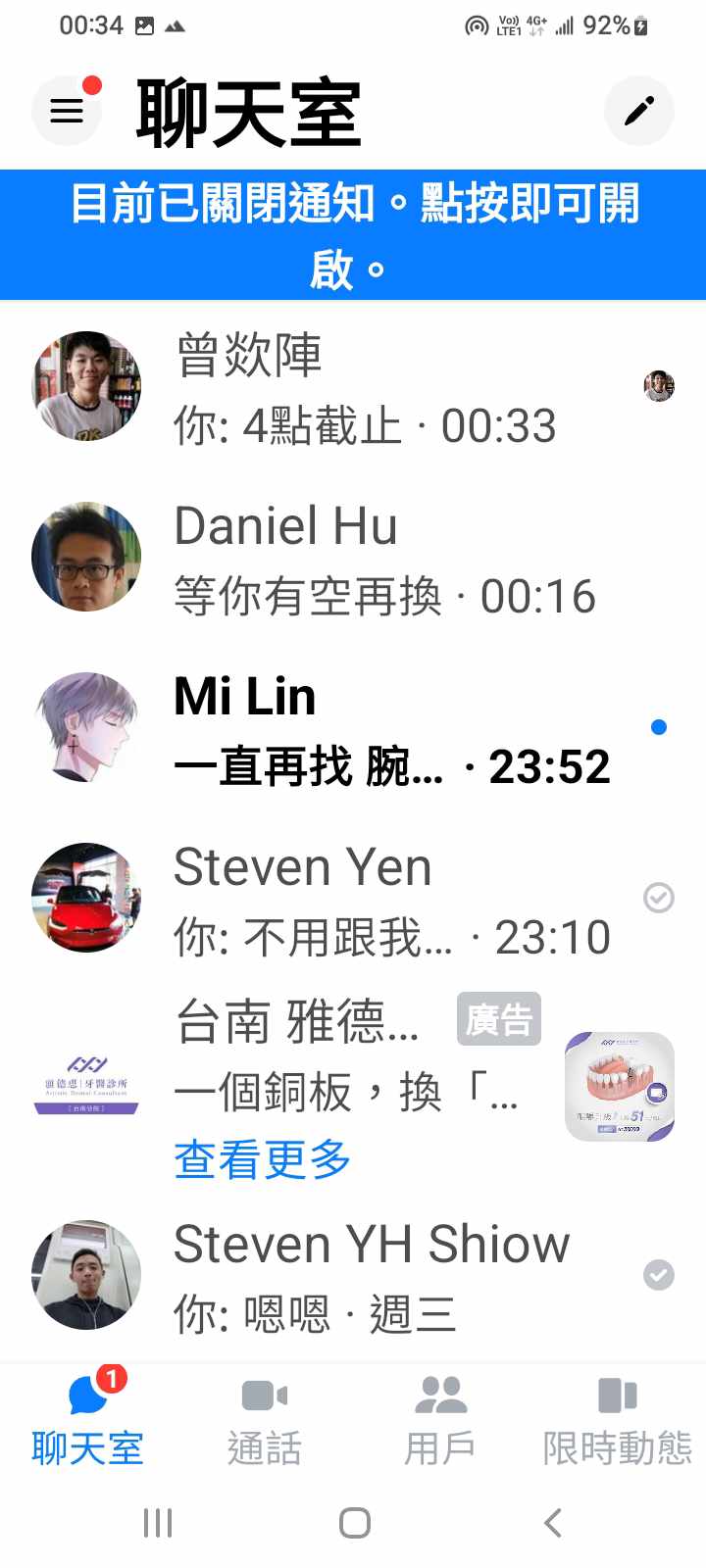Tap the 查看更多 link in the ad
The width and height of the screenshot is (706, 1568).
coord(262,1159)
